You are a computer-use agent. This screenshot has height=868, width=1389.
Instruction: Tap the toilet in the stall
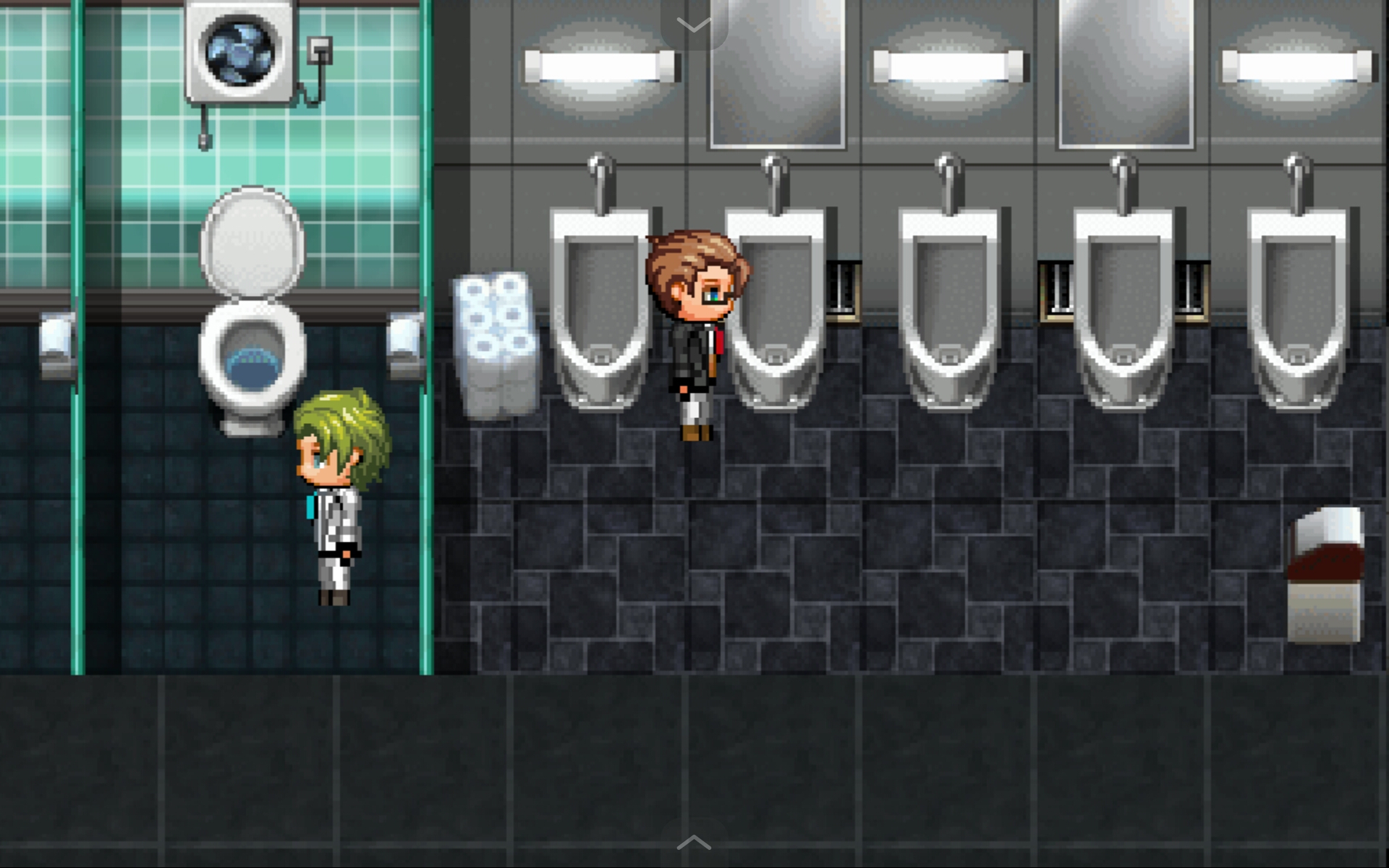252,318
